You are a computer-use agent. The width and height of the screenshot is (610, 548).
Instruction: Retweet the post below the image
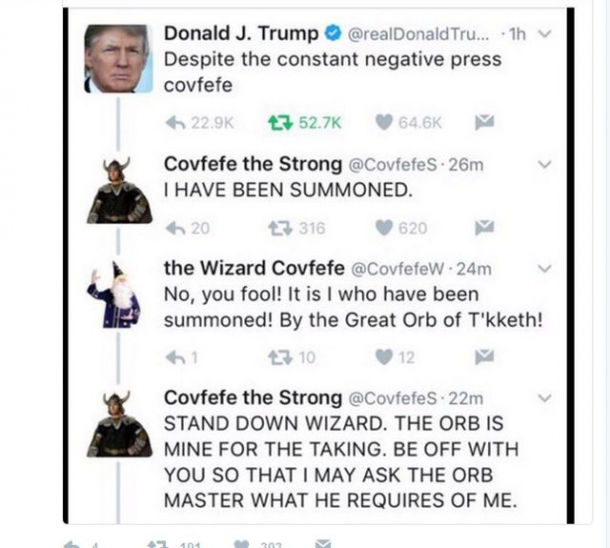pos(158,544)
